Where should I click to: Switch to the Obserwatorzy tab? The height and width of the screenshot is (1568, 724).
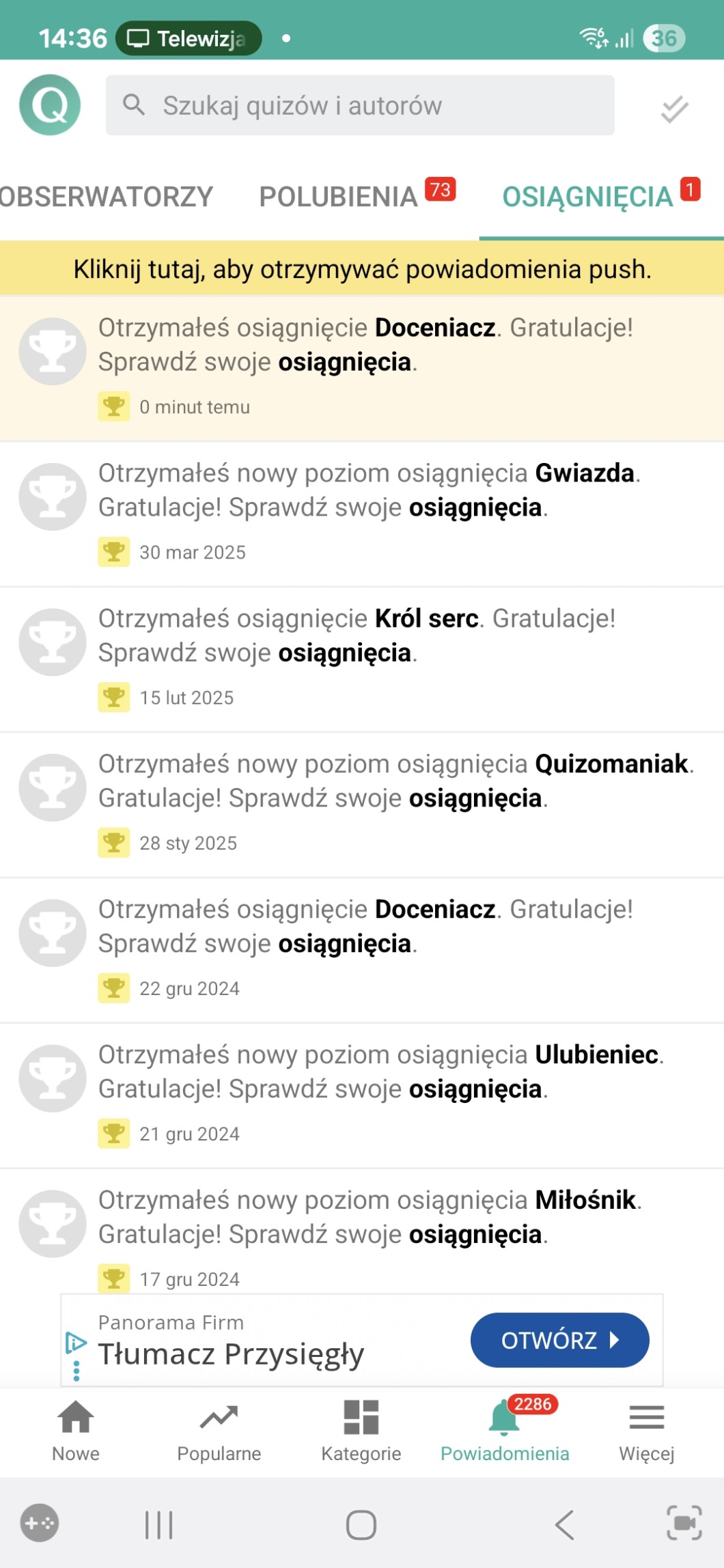point(106,197)
